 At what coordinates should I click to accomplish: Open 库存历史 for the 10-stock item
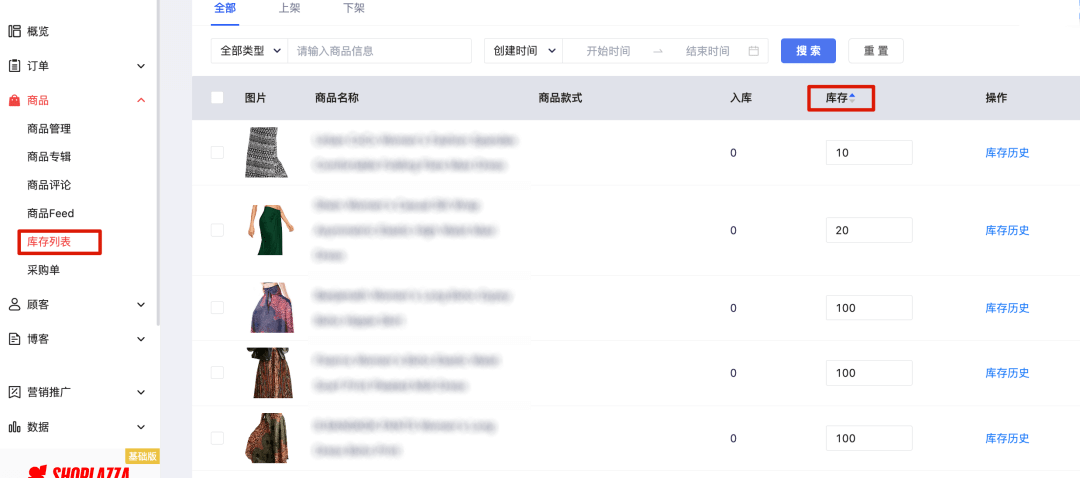point(1007,153)
